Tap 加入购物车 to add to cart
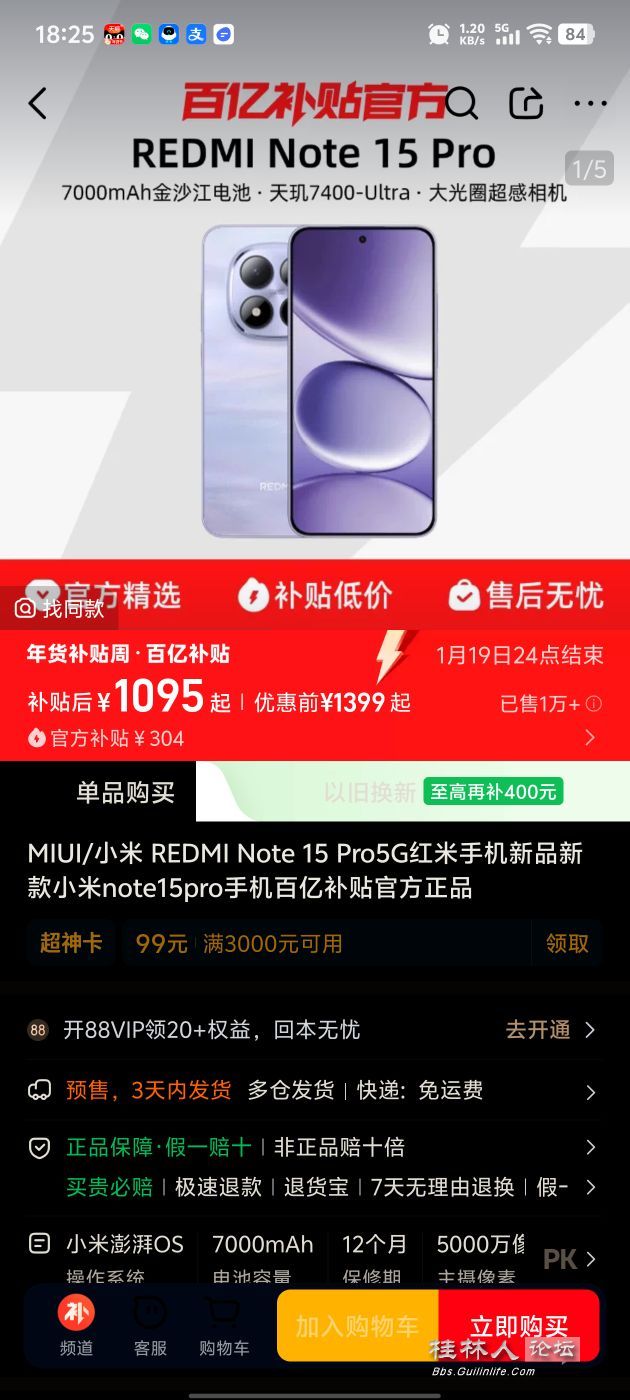630x1400 pixels. [357, 1326]
